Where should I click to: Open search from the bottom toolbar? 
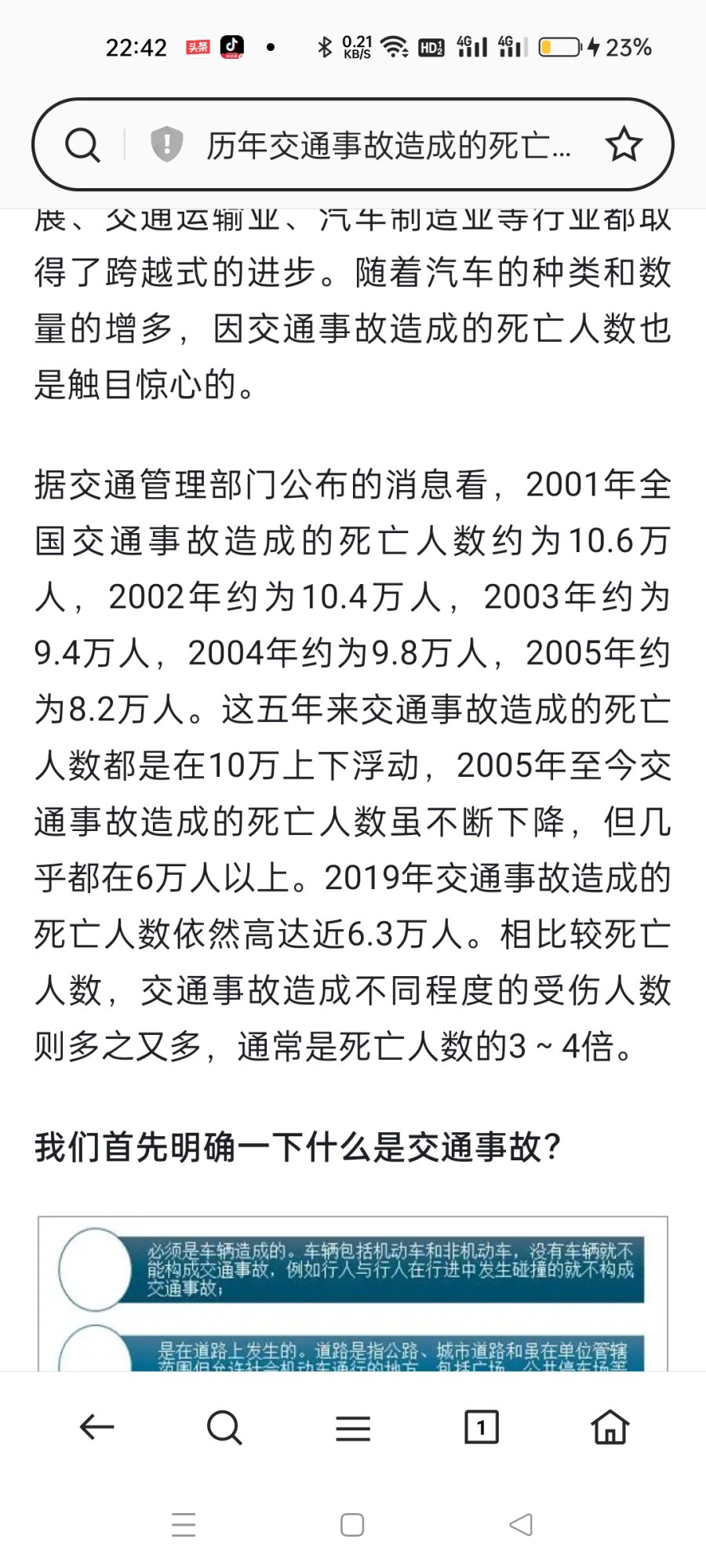tap(224, 1428)
